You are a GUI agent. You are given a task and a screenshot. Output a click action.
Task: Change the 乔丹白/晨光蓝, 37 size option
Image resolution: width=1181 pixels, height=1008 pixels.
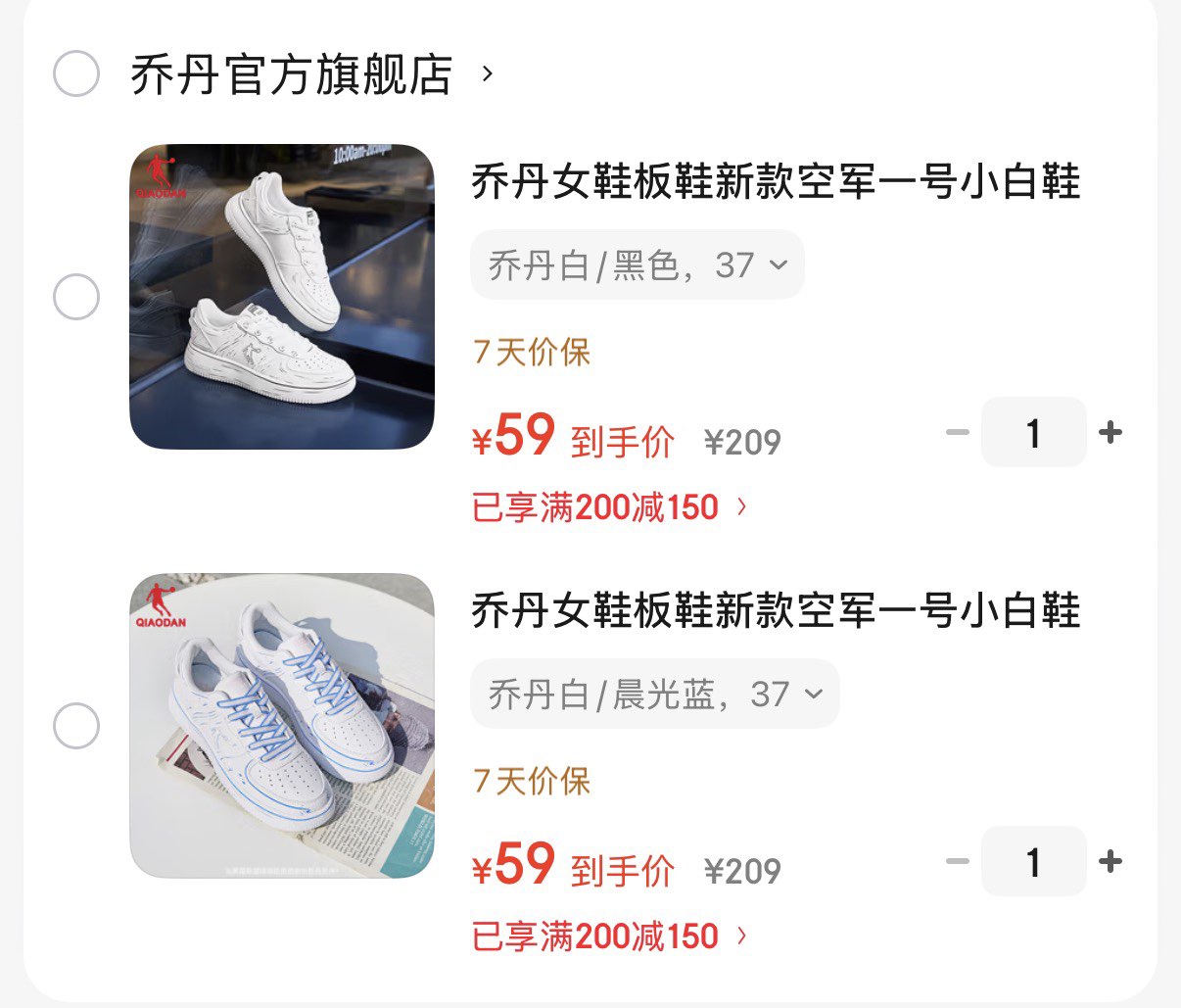654,694
